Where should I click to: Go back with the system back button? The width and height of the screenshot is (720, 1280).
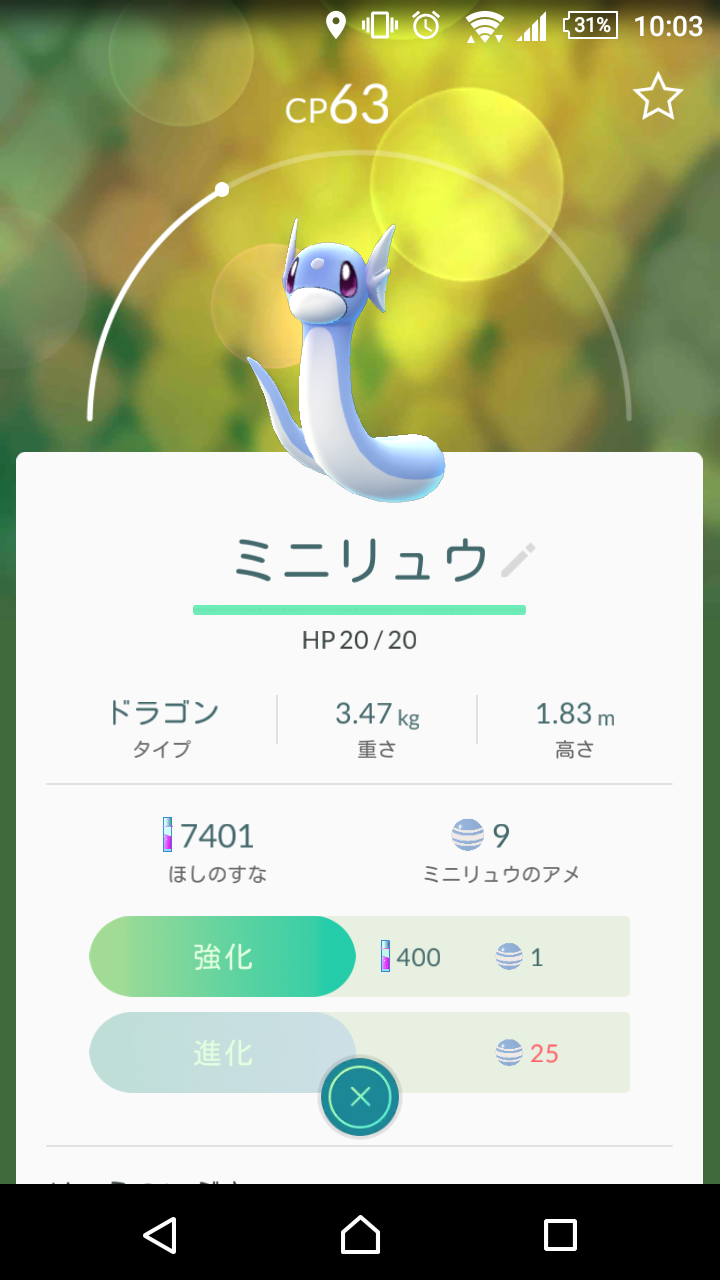pyautogui.click(x=160, y=1234)
